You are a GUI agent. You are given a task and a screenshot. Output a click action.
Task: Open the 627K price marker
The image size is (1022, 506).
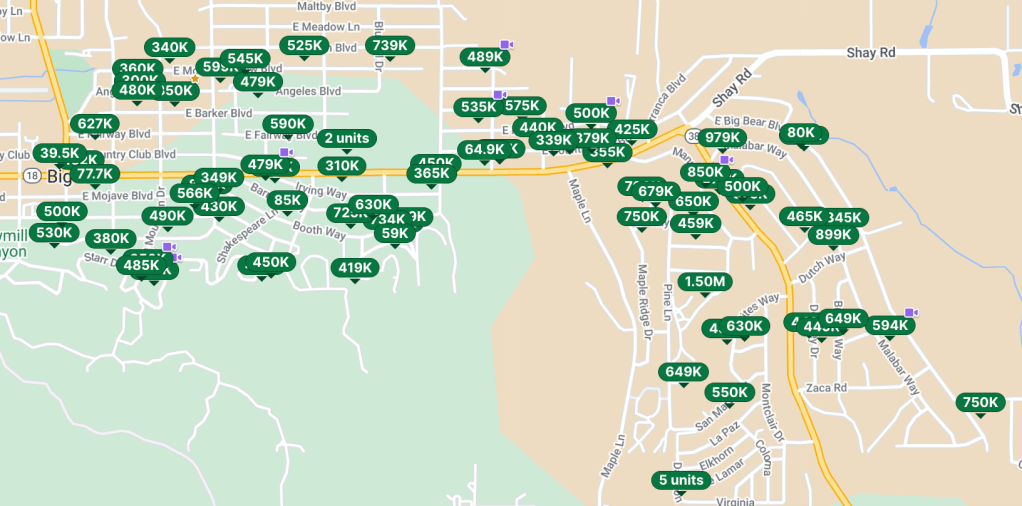[95, 124]
